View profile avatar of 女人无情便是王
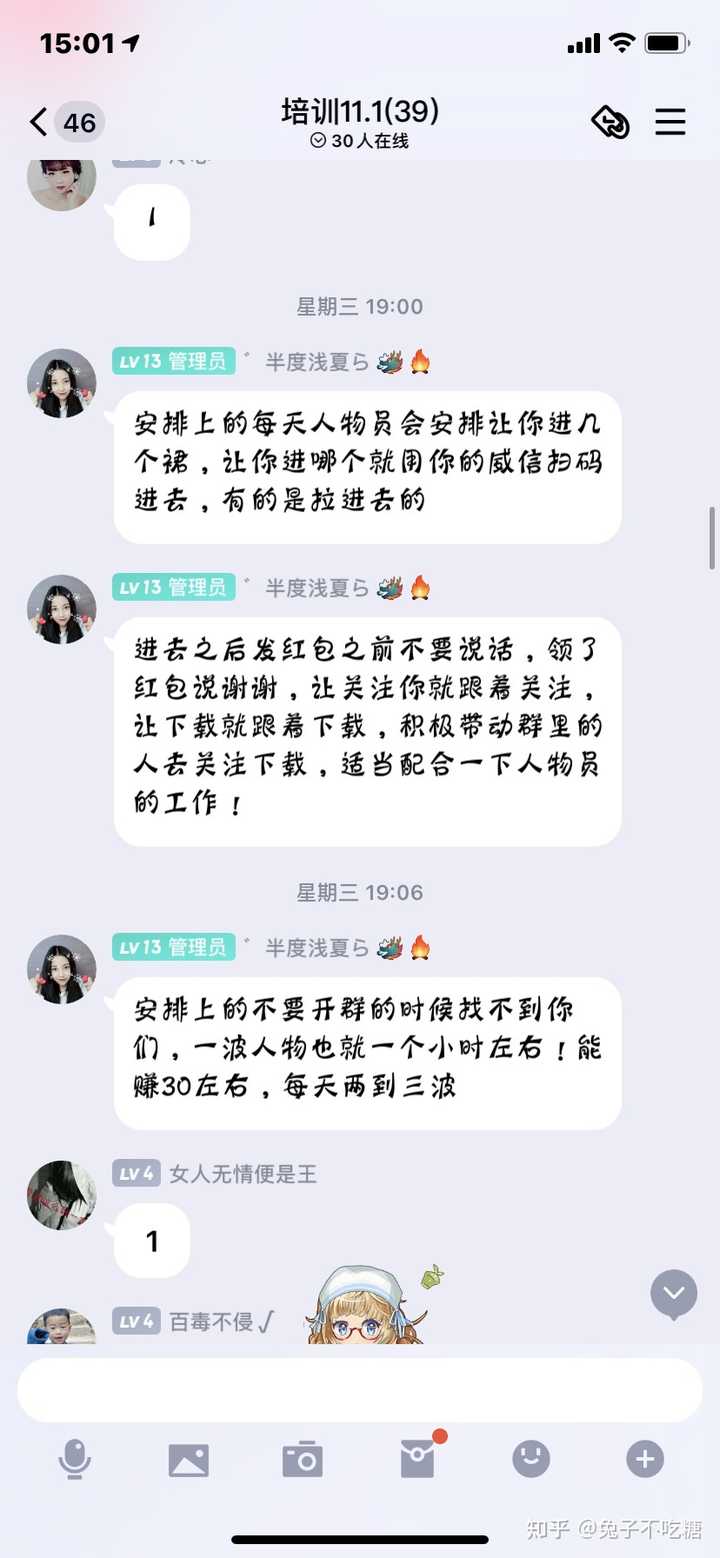Screen dimensions: 720x1558 click(62, 1195)
